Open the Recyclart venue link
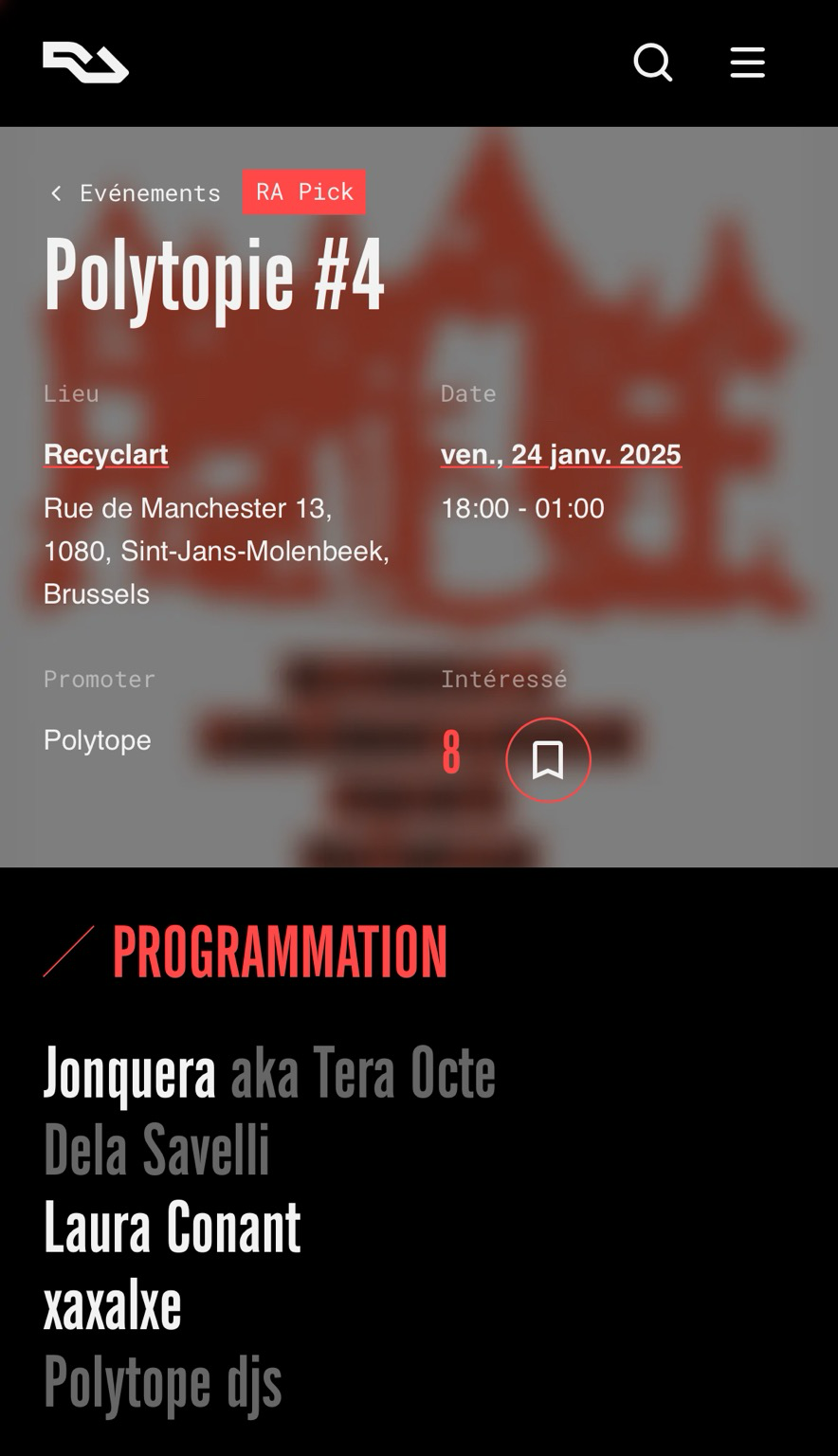The image size is (838, 1456). 106,454
